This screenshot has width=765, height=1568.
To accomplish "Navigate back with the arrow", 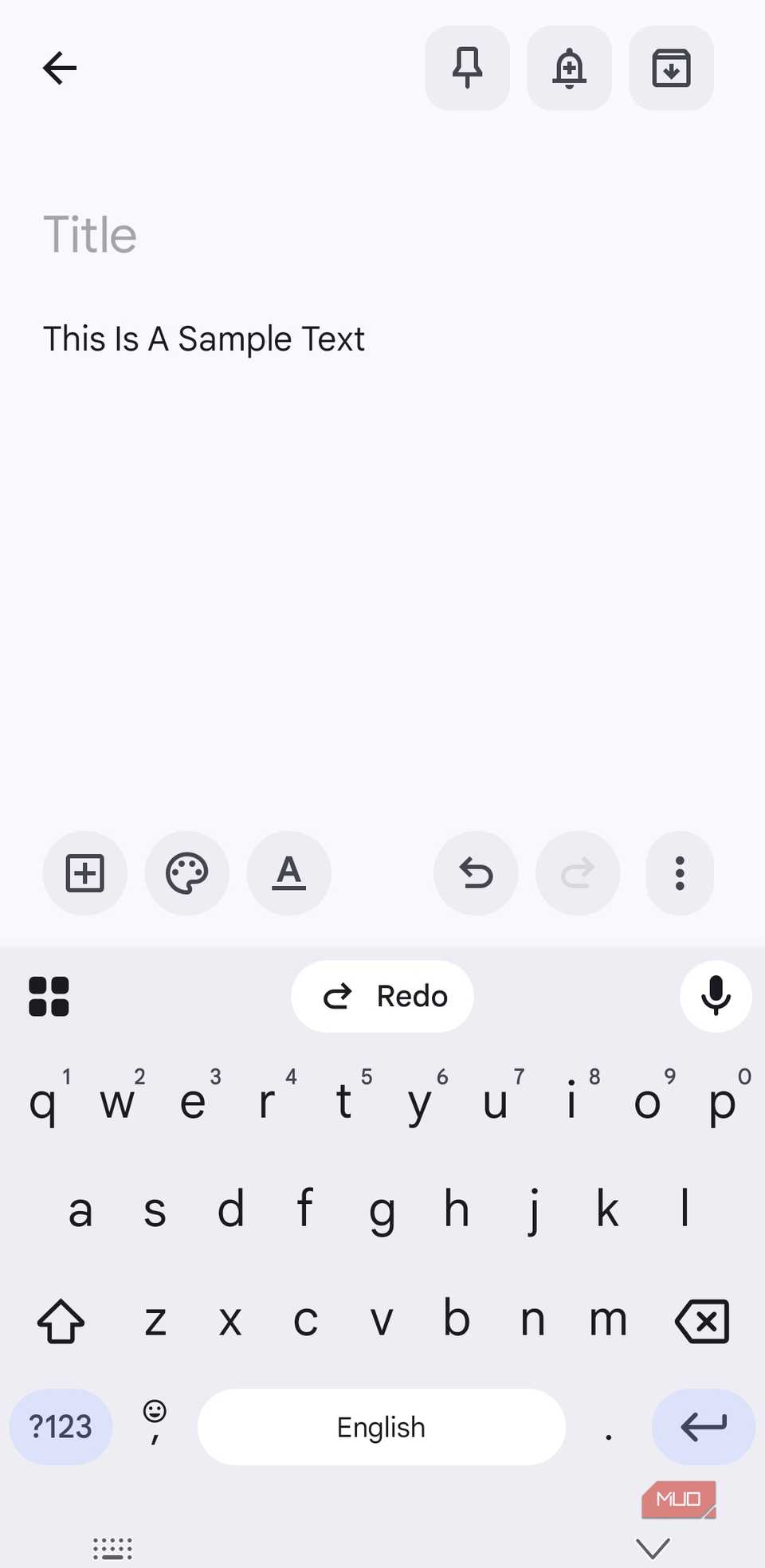I will pyautogui.click(x=58, y=68).
